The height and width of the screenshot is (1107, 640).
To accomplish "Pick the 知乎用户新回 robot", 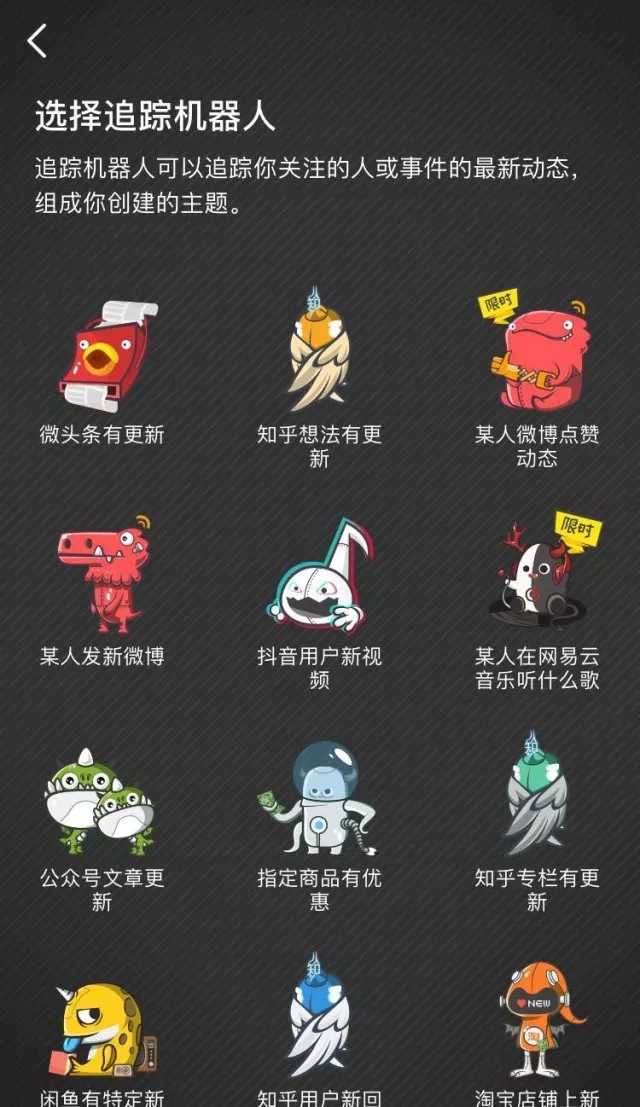I will (319, 1020).
